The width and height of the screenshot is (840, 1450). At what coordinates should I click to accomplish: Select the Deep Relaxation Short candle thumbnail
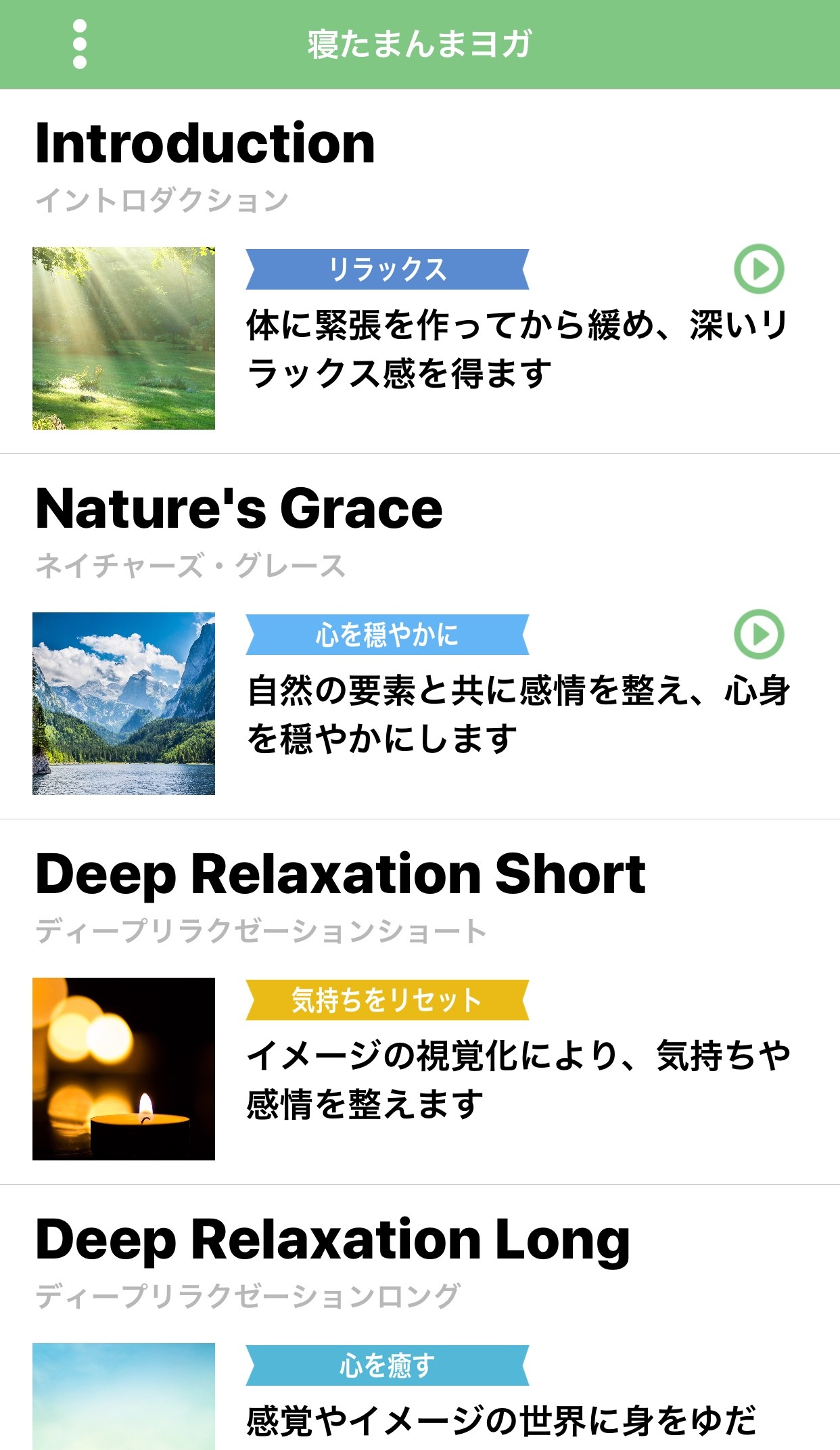[124, 1068]
